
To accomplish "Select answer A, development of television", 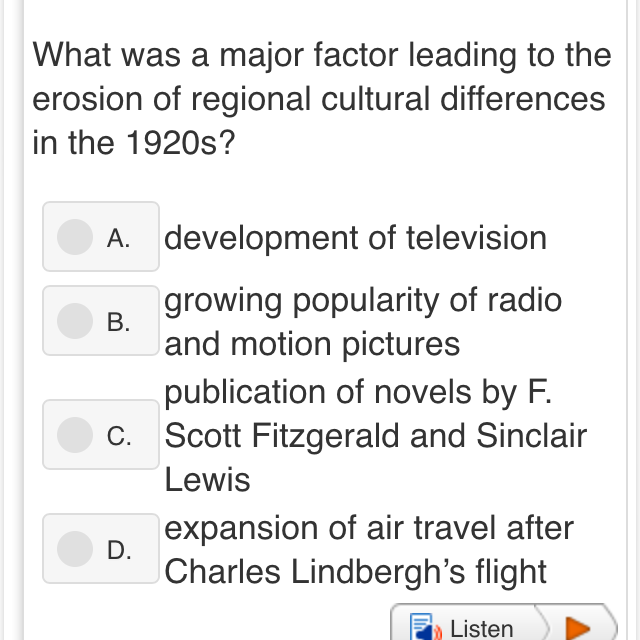I will (x=76, y=237).
